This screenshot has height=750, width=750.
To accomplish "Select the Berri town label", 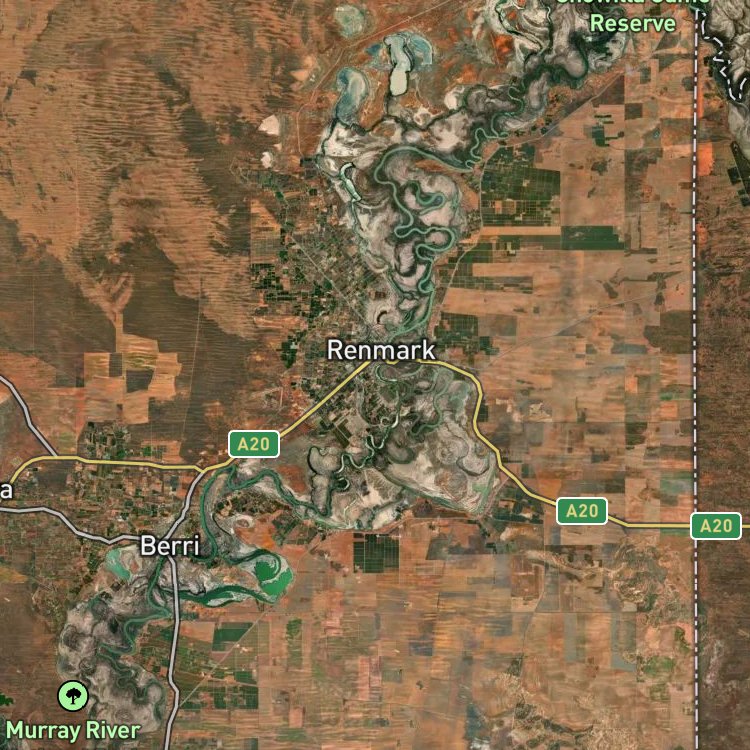I will [x=170, y=546].
